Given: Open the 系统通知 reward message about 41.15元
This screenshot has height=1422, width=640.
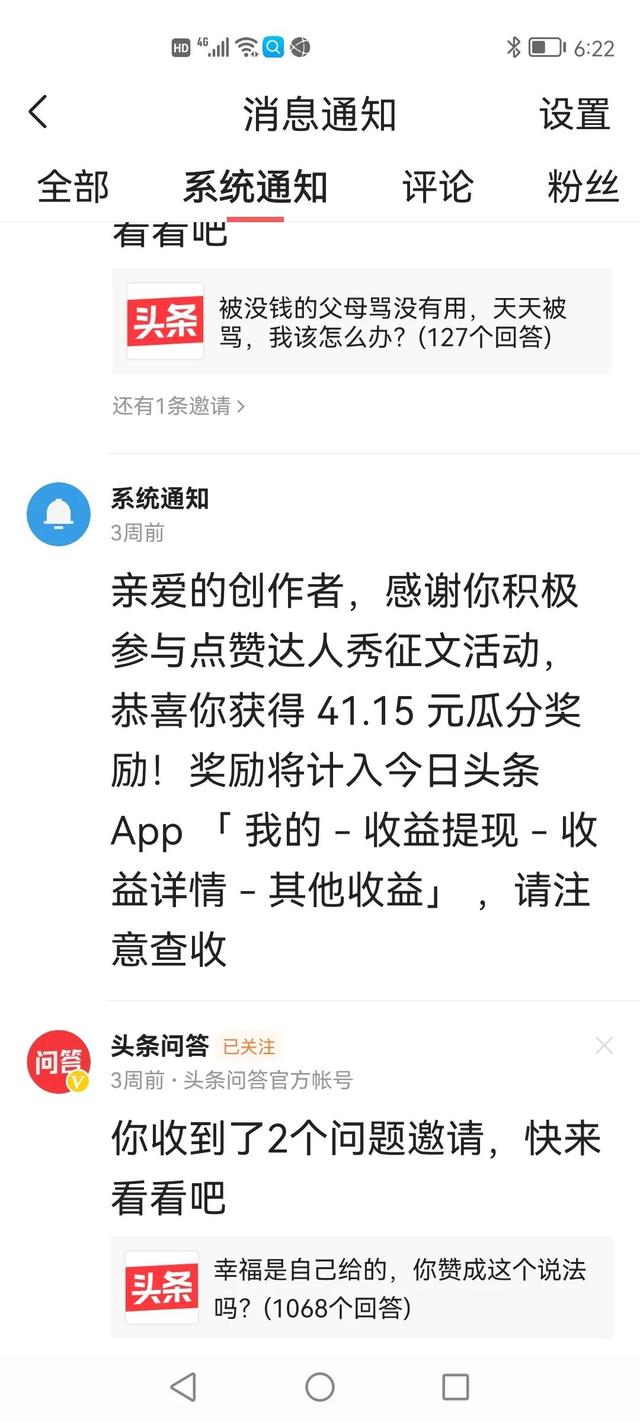Looking at the screenshot, I should coord(350,770).
